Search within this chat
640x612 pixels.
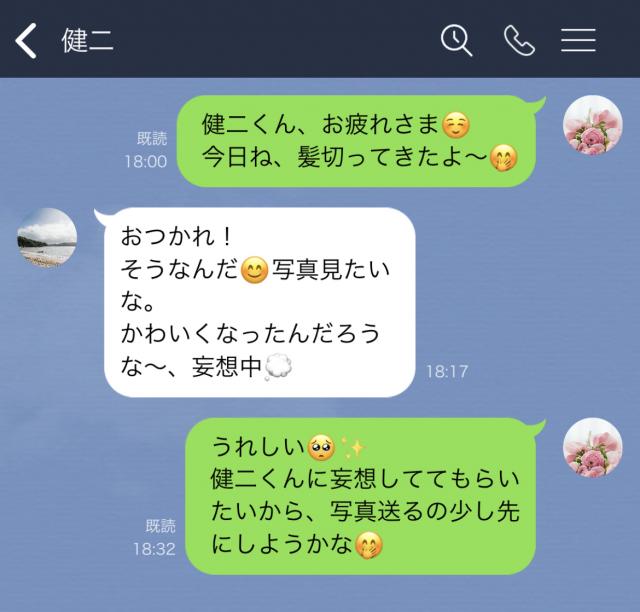click(x=456, y=40)
